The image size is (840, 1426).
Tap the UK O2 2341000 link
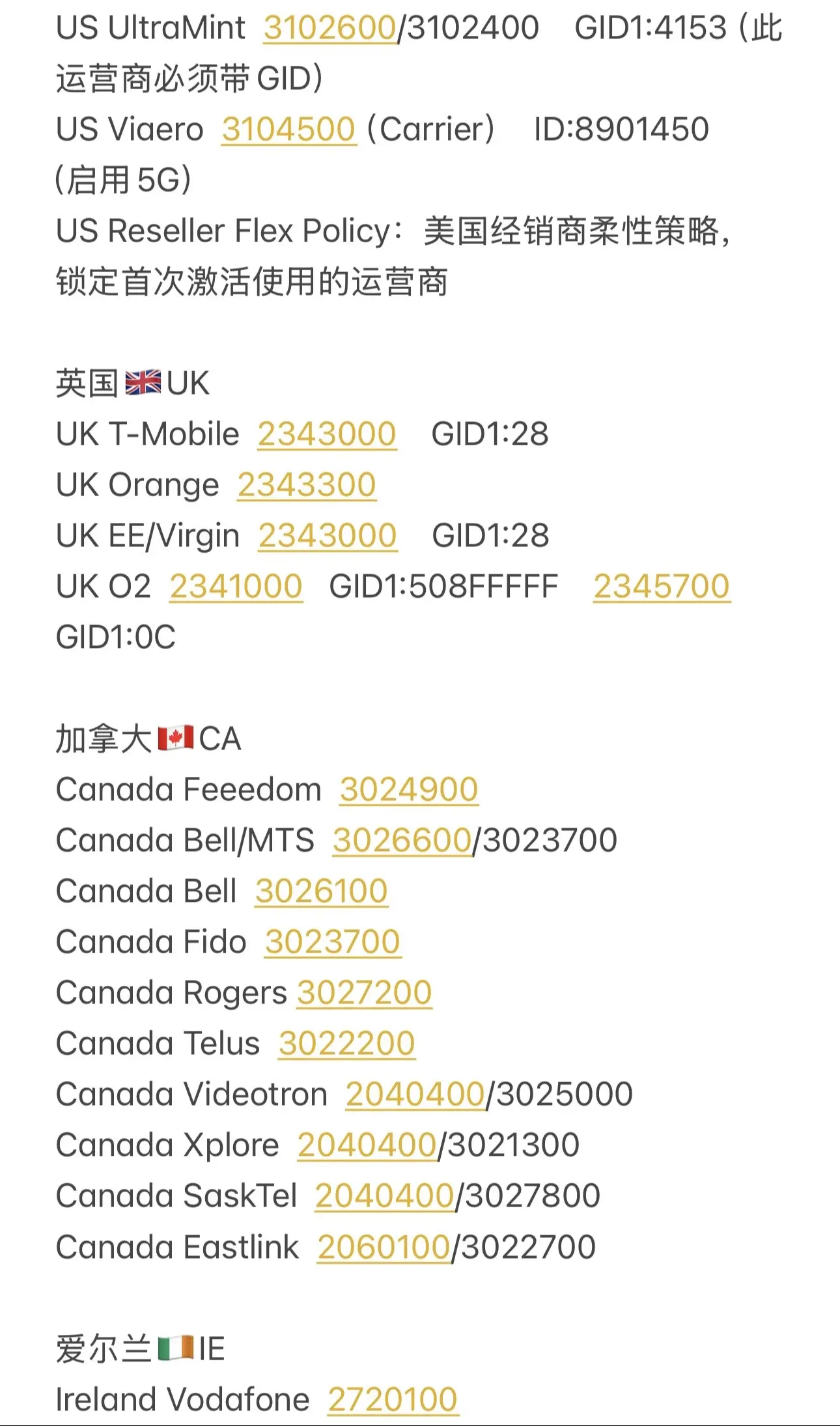tap(236, 587)
